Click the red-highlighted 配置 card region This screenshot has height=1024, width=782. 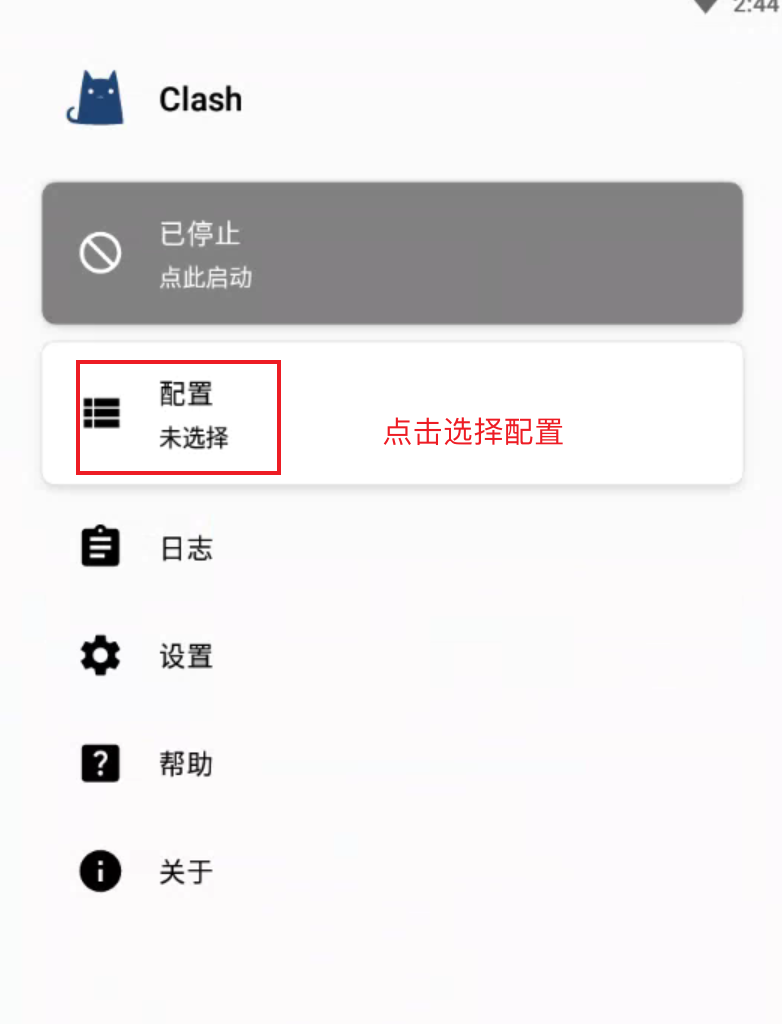[178, 416]
